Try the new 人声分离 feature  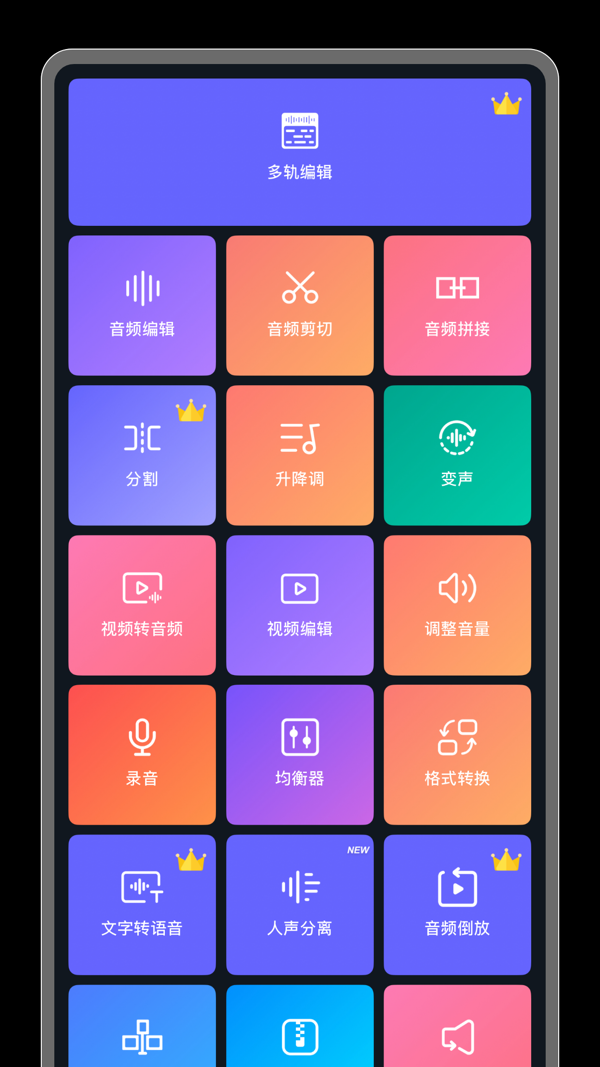pyautogui.click(x=300, y=905)
